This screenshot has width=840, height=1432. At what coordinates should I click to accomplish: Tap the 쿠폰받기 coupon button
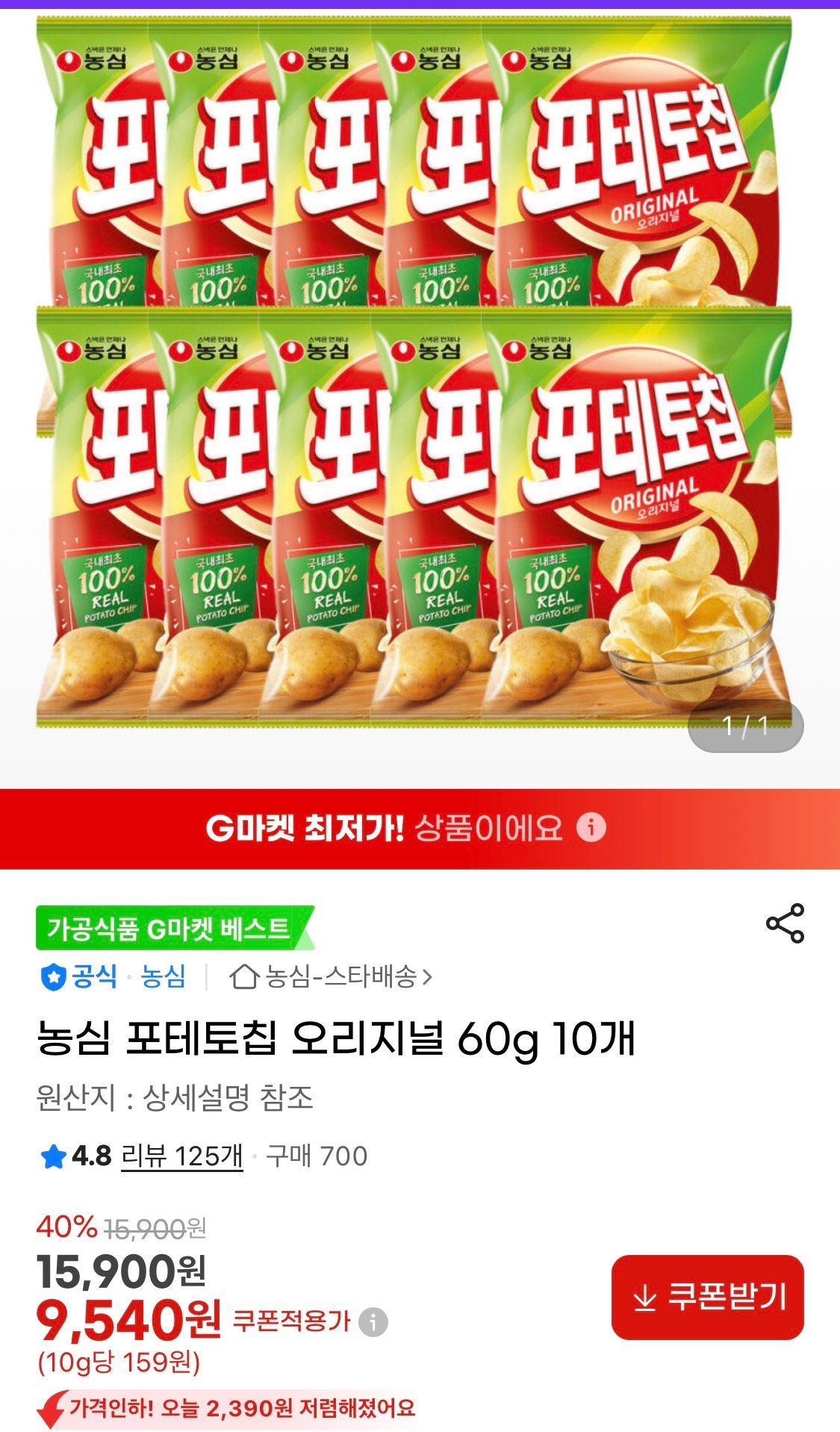(707, 1297)
